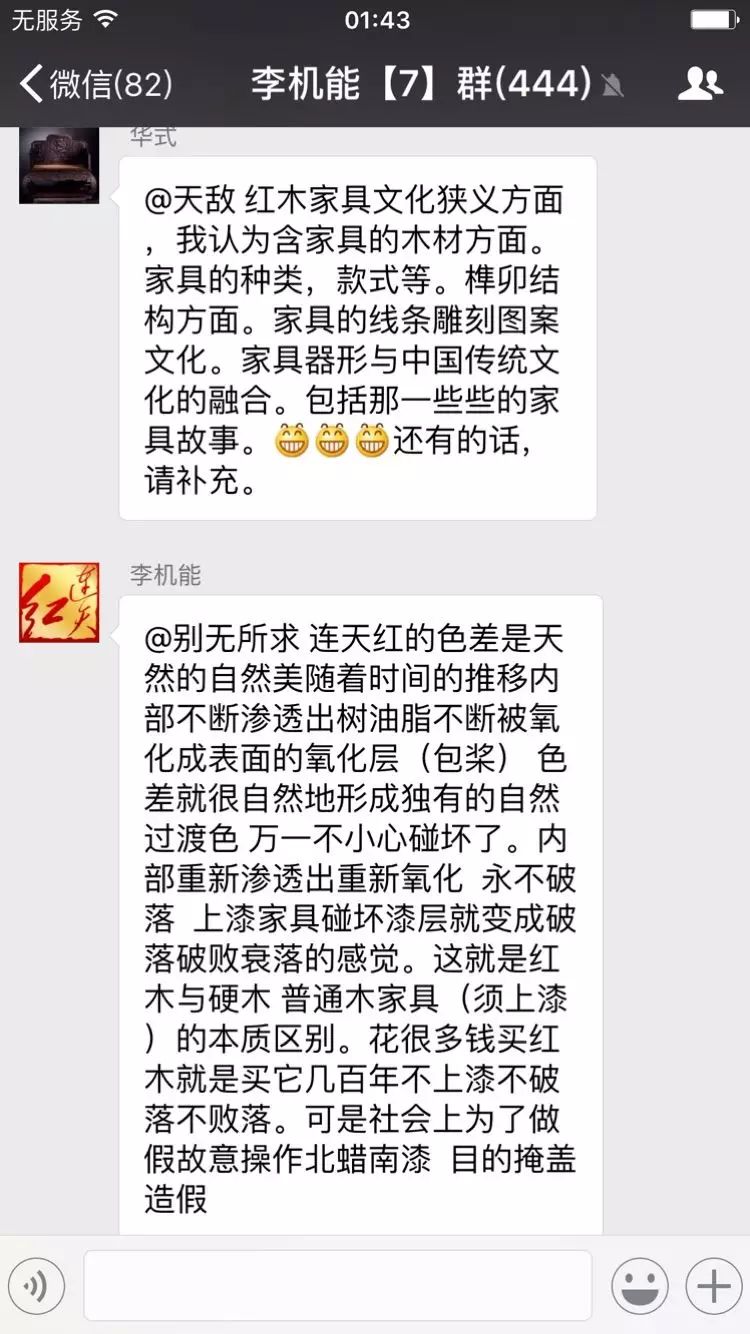The width and height of the screenshot is (750, 1334).
Task: Open 李机能's profile avatar
Action: click(x=59, y=602)
